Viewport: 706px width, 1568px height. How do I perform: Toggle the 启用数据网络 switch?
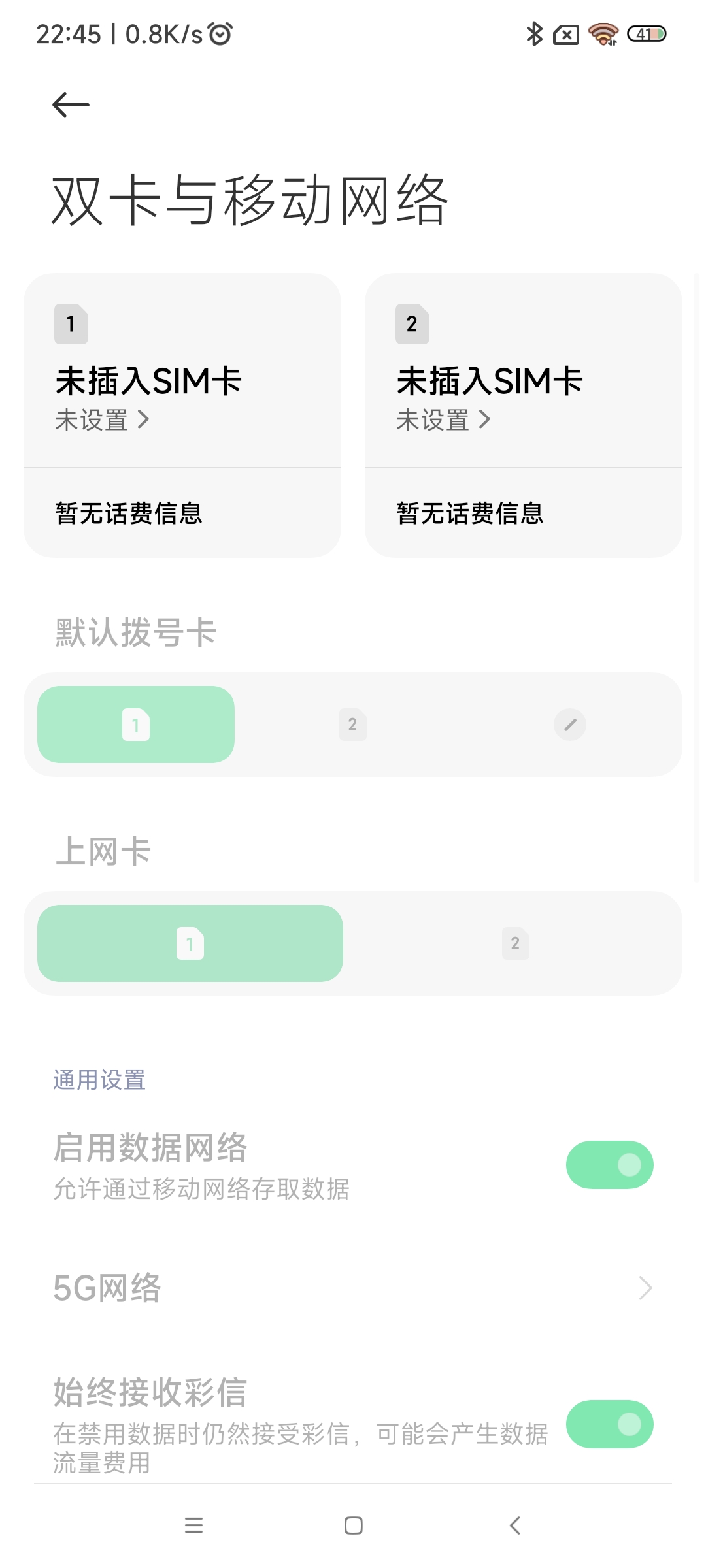point(610,1165)
